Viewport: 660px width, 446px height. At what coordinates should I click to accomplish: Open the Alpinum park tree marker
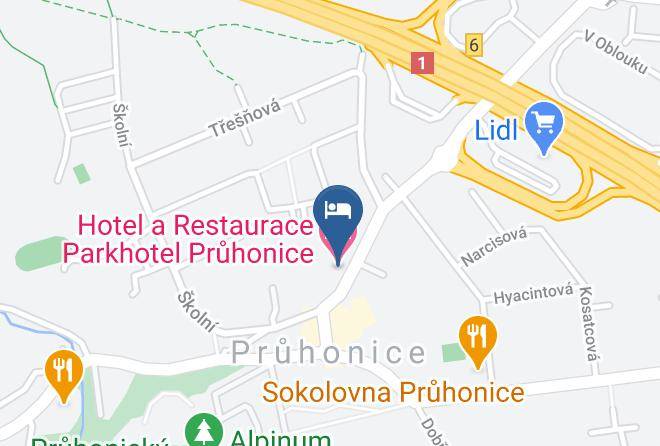204,431
